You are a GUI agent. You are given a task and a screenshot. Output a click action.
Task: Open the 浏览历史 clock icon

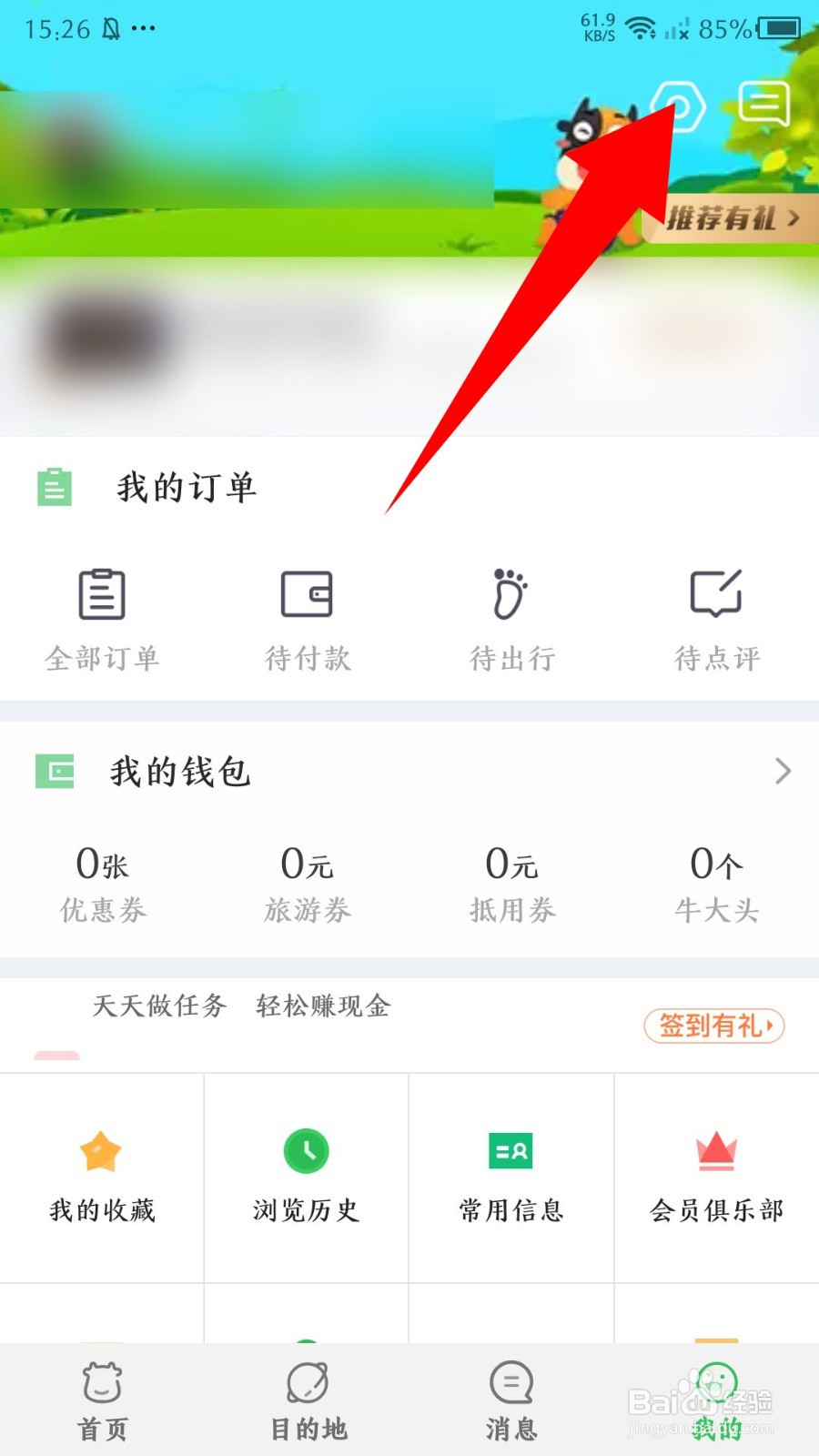pyautogui.click(x=306, y=1150)
